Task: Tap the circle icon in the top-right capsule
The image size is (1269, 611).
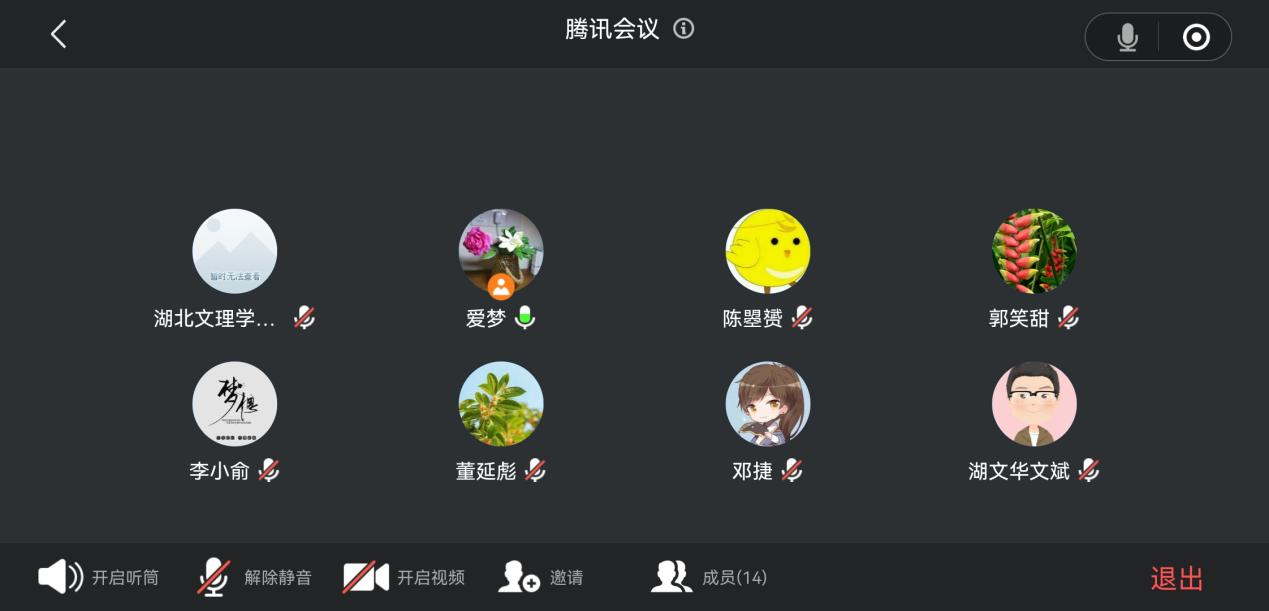Action: (x=1196, y=38)
